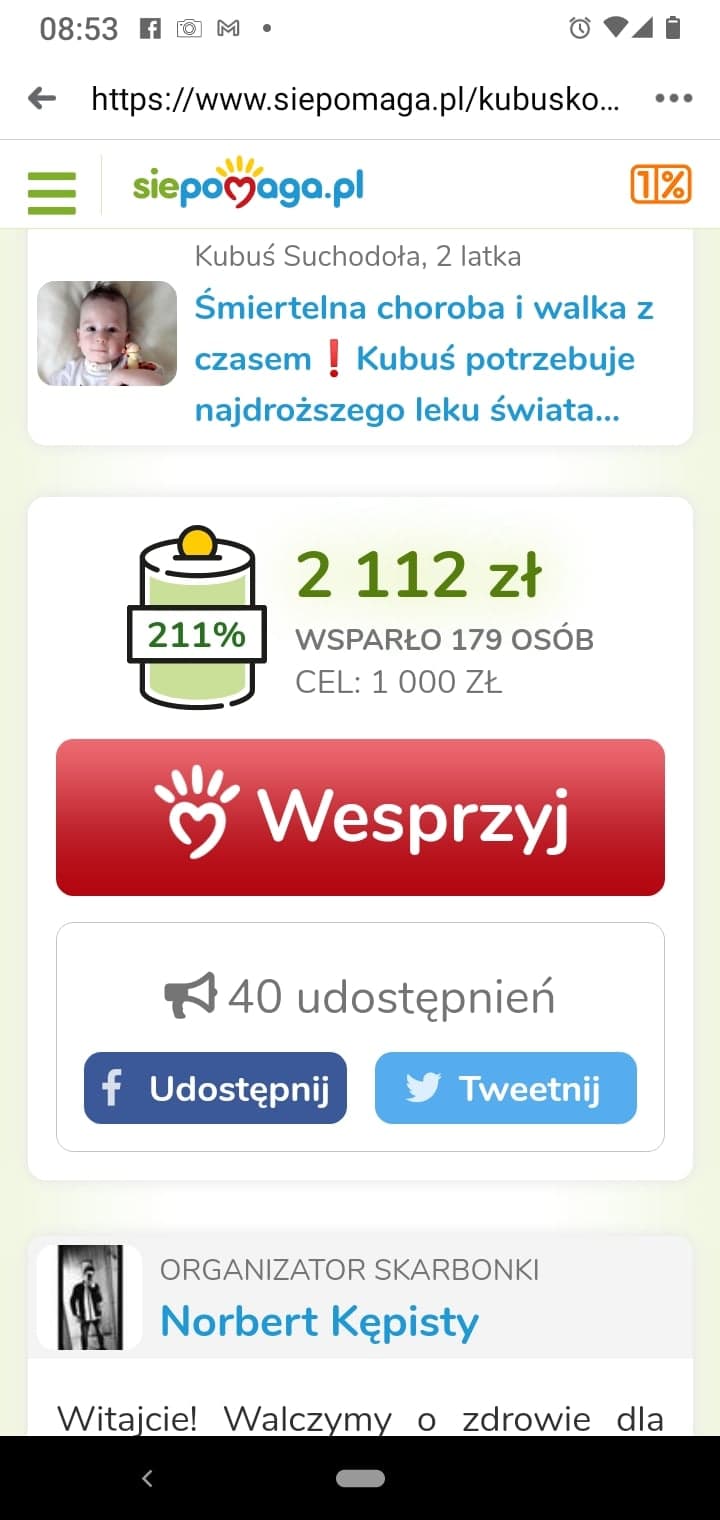Screen dimensions: 720x1520
Task: Tweet the fundraiser with Tweetnij
Action: coord(505,1088)
